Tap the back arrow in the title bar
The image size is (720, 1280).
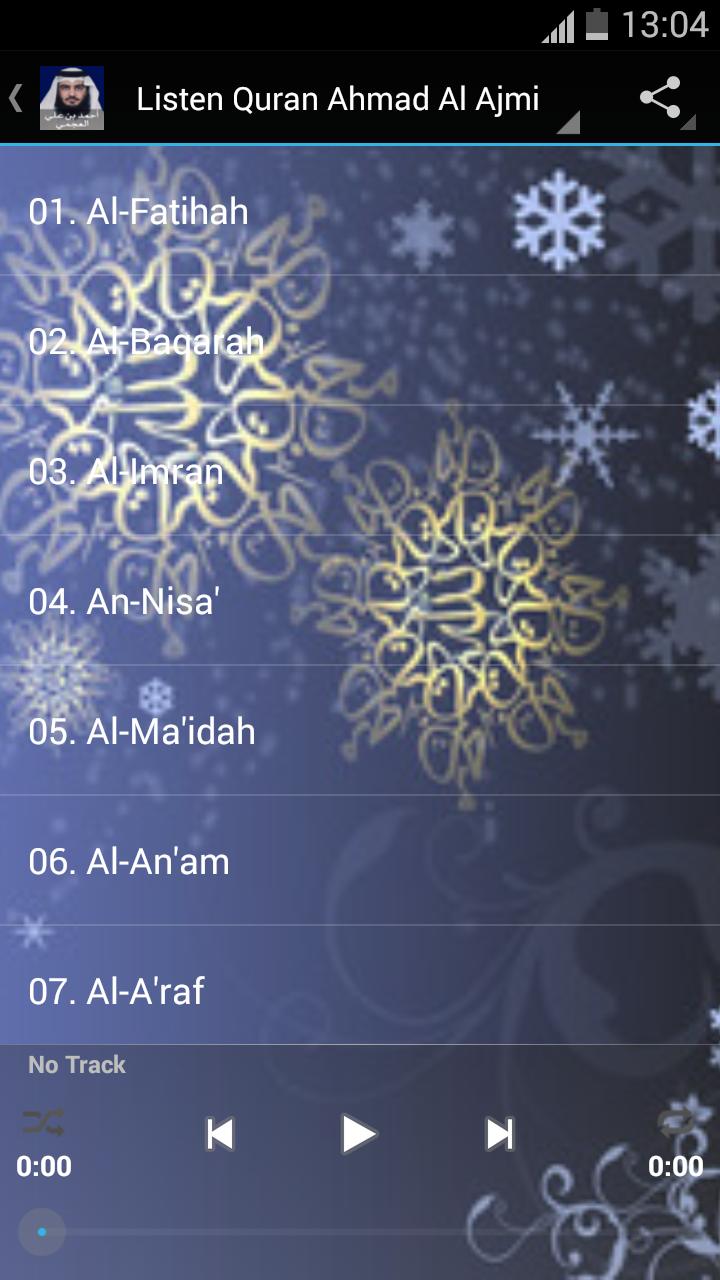[15, 99]
